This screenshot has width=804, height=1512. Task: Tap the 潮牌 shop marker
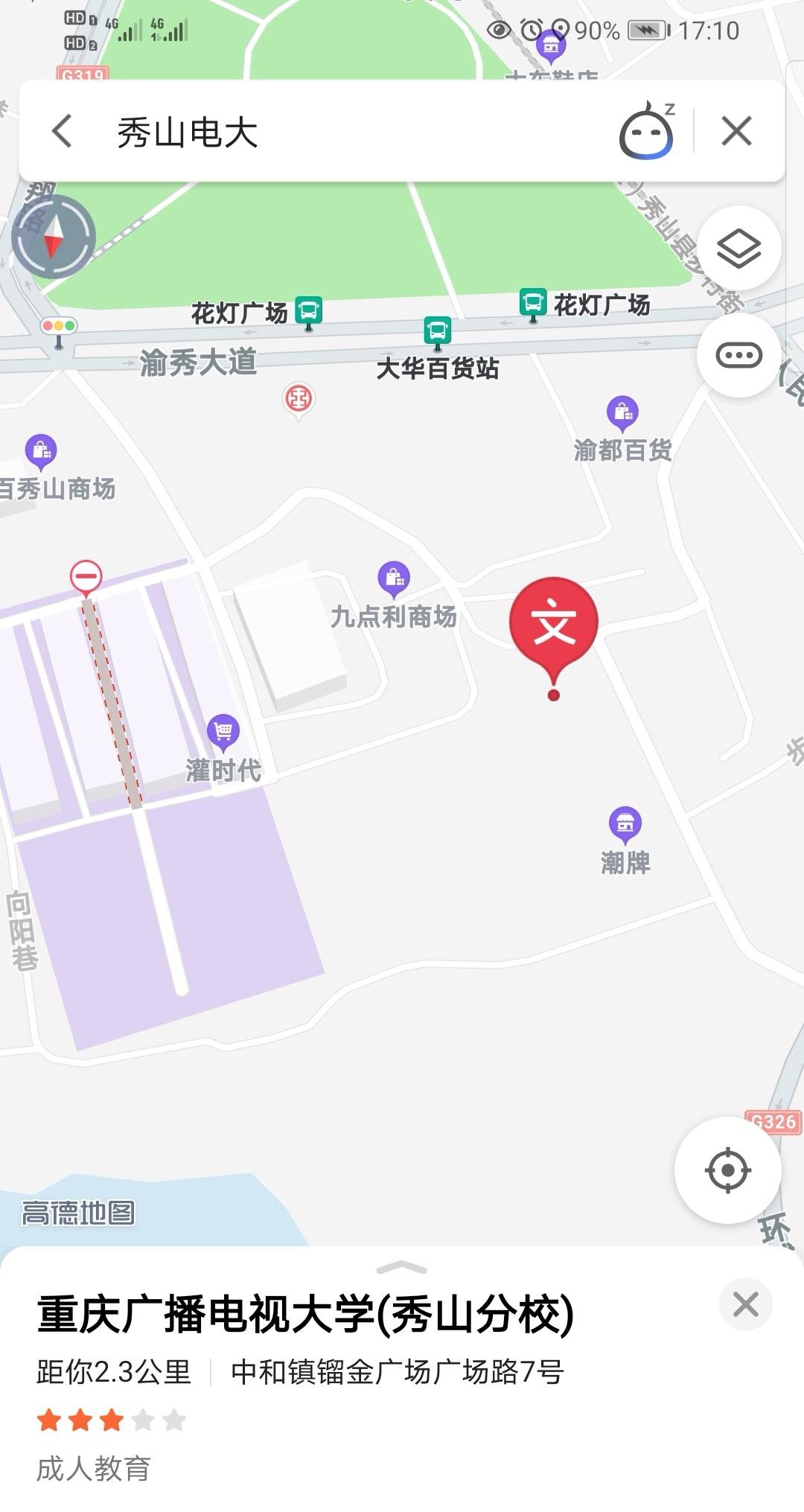(x=625, y=824)
